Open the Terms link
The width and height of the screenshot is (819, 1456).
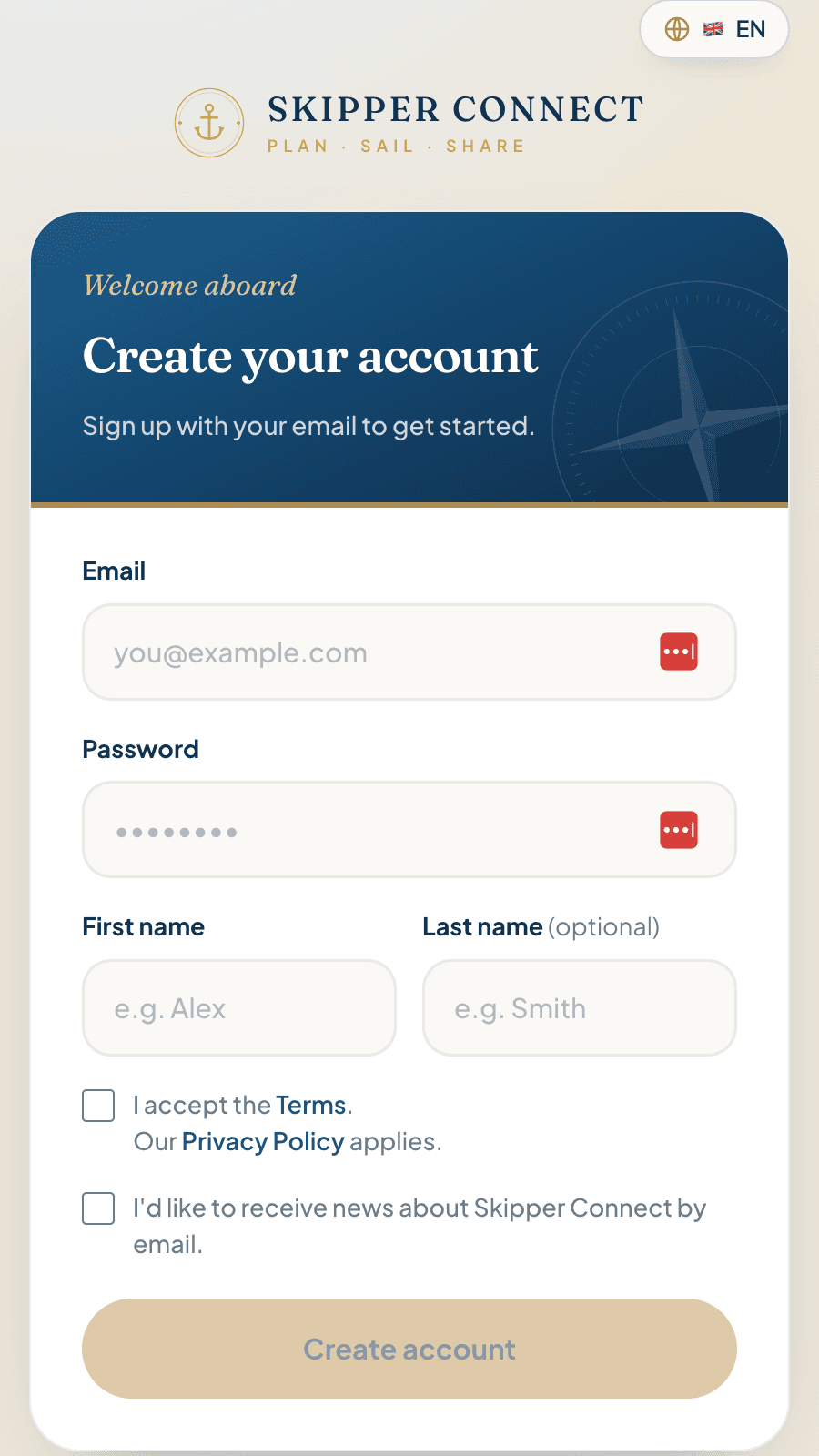click(x=311, y=1105)
